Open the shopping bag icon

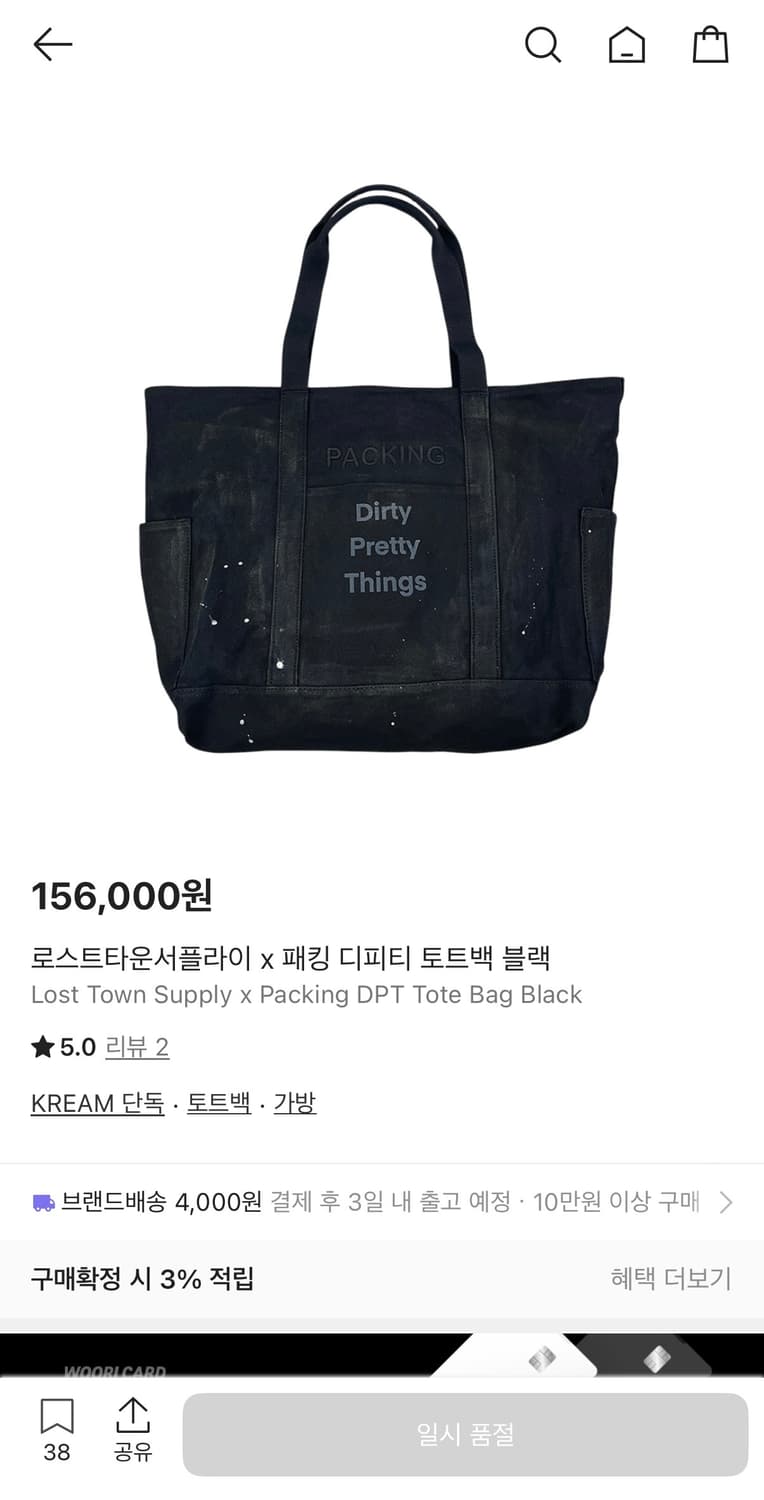tap(710, 44)
